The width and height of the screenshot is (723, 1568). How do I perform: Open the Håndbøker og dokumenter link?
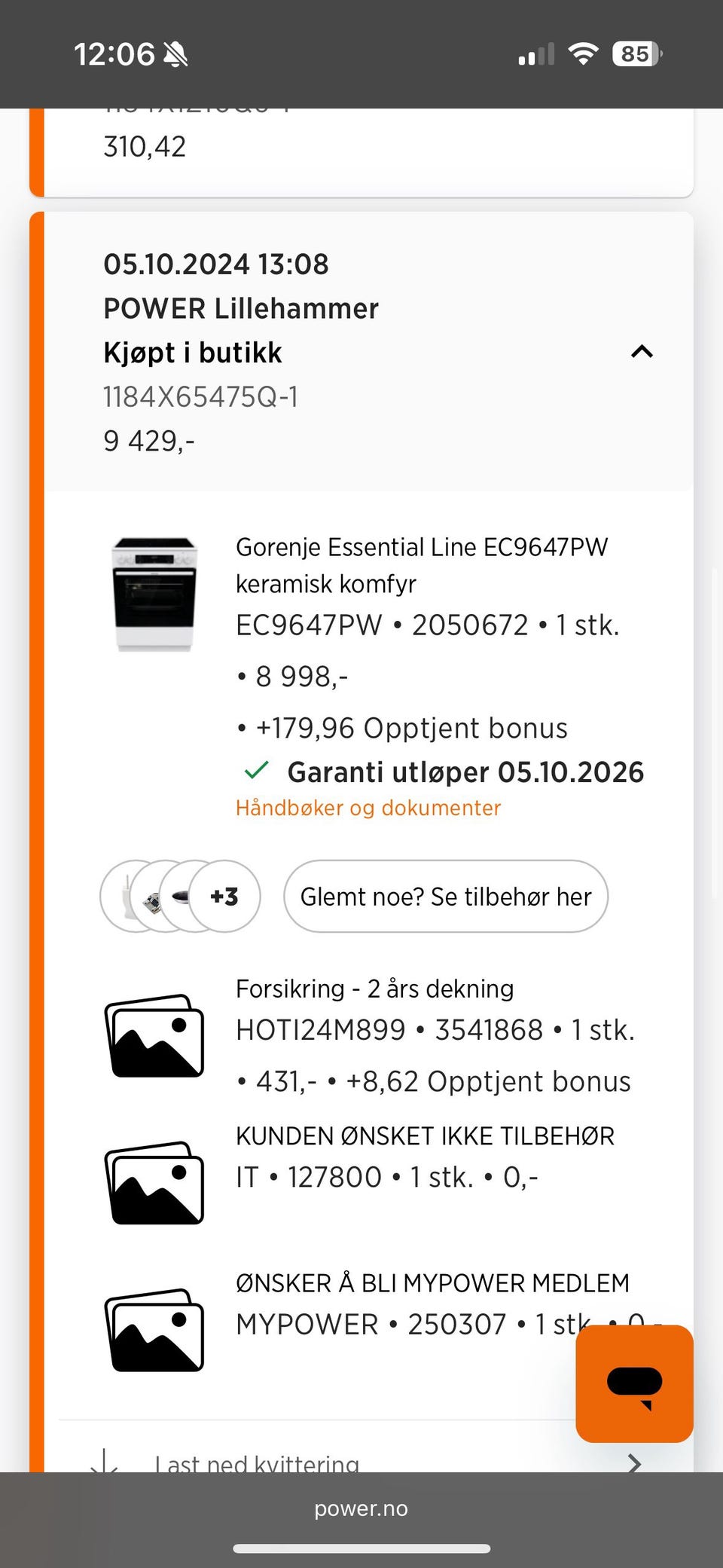click(x=368, y=807)
